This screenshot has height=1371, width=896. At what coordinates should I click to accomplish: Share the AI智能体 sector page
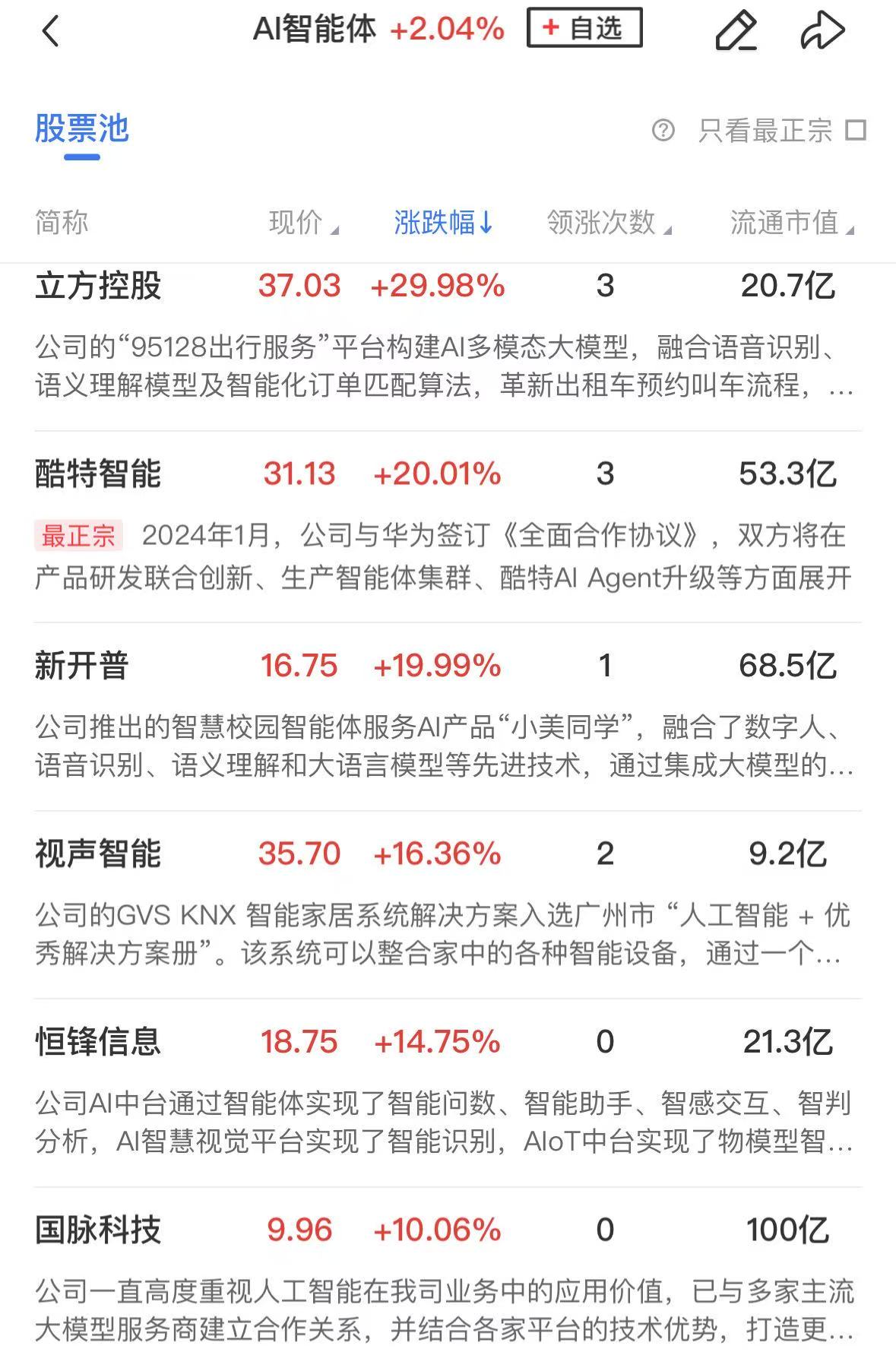point(822,31)
